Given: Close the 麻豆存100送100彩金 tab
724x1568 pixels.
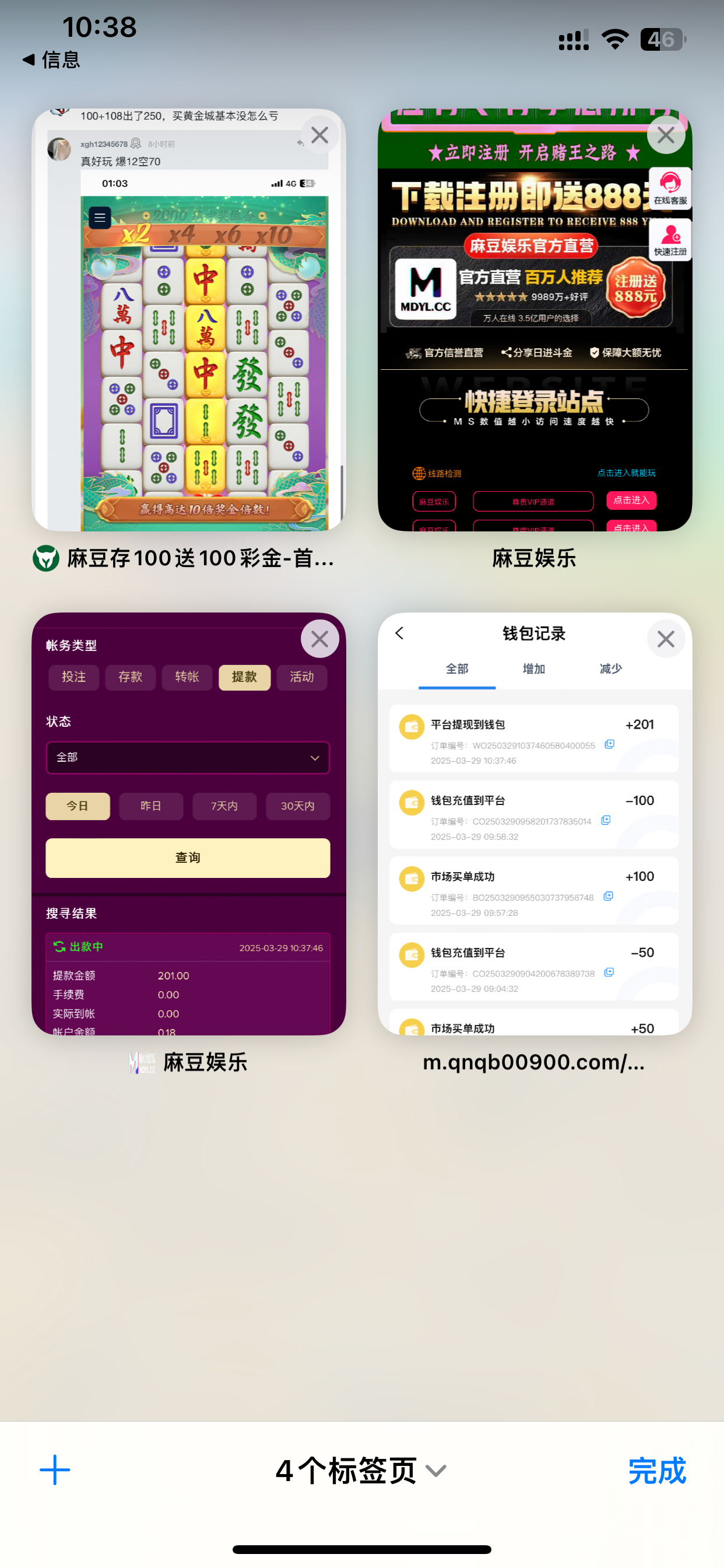Looking at the screenshot, I should point(319,135).
